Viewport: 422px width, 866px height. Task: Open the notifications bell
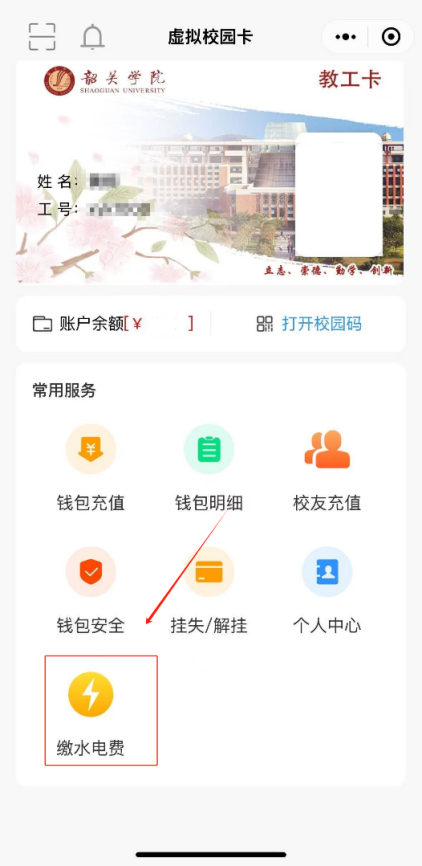click(x=93, y=38)
